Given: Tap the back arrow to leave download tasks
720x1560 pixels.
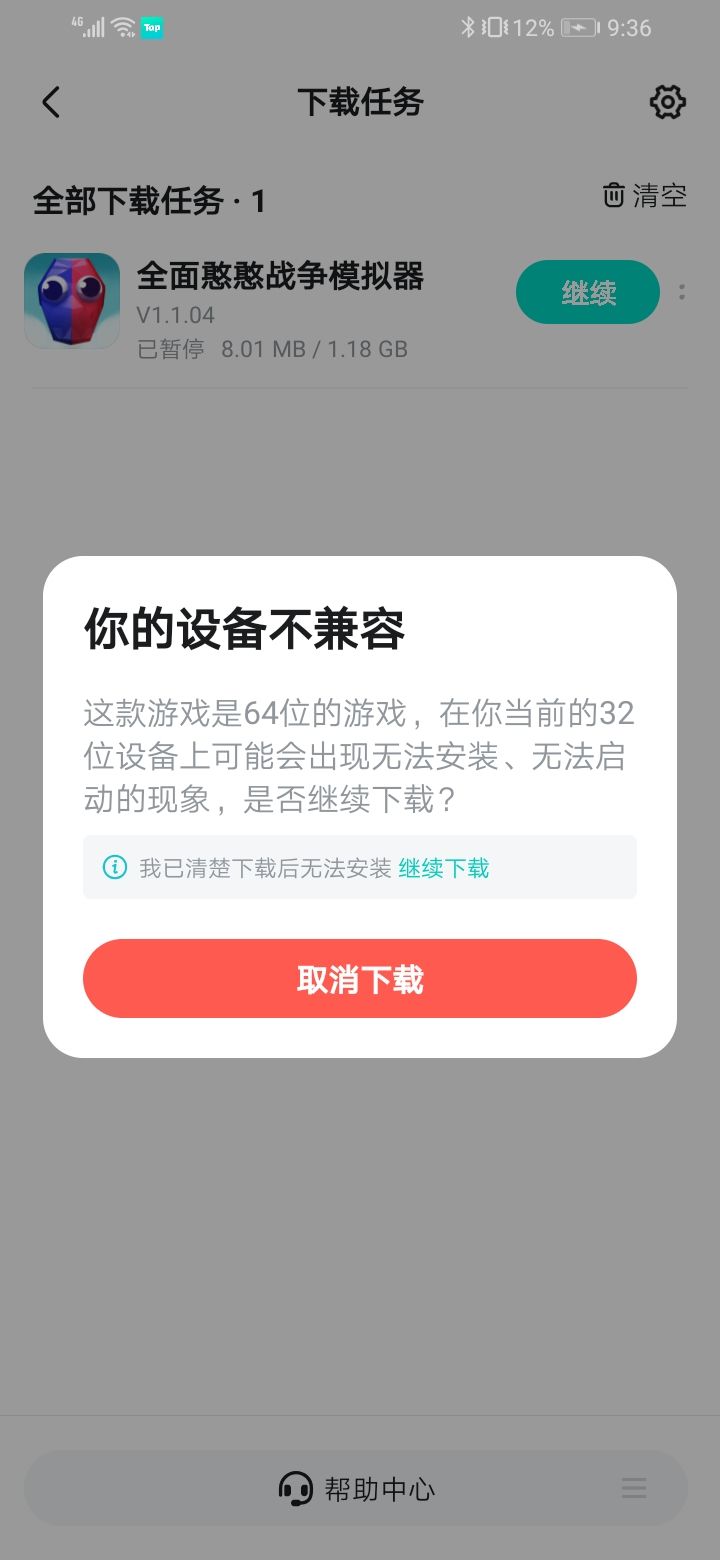Looking at the screenshot, I should coord(50,102).
